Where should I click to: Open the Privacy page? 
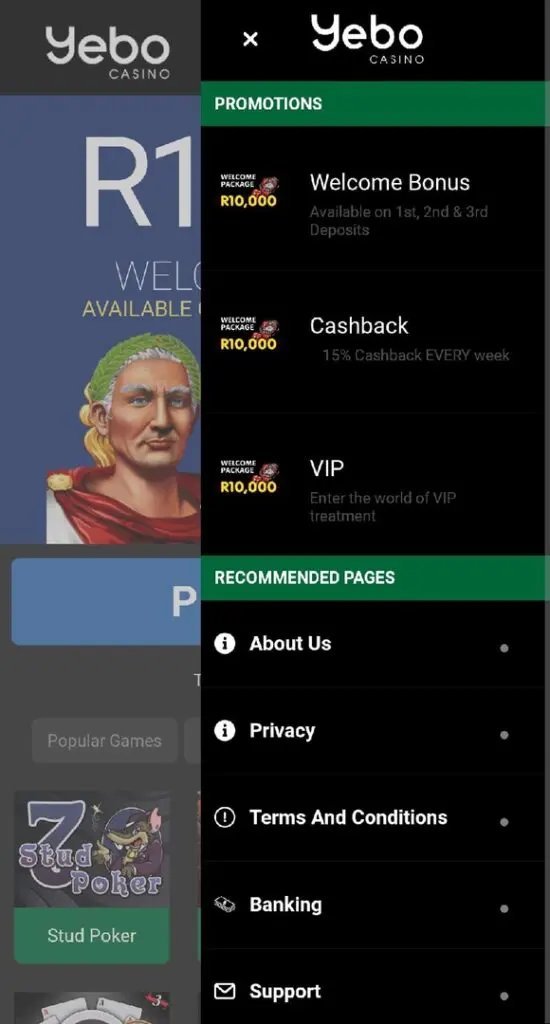tap(372, 731)
